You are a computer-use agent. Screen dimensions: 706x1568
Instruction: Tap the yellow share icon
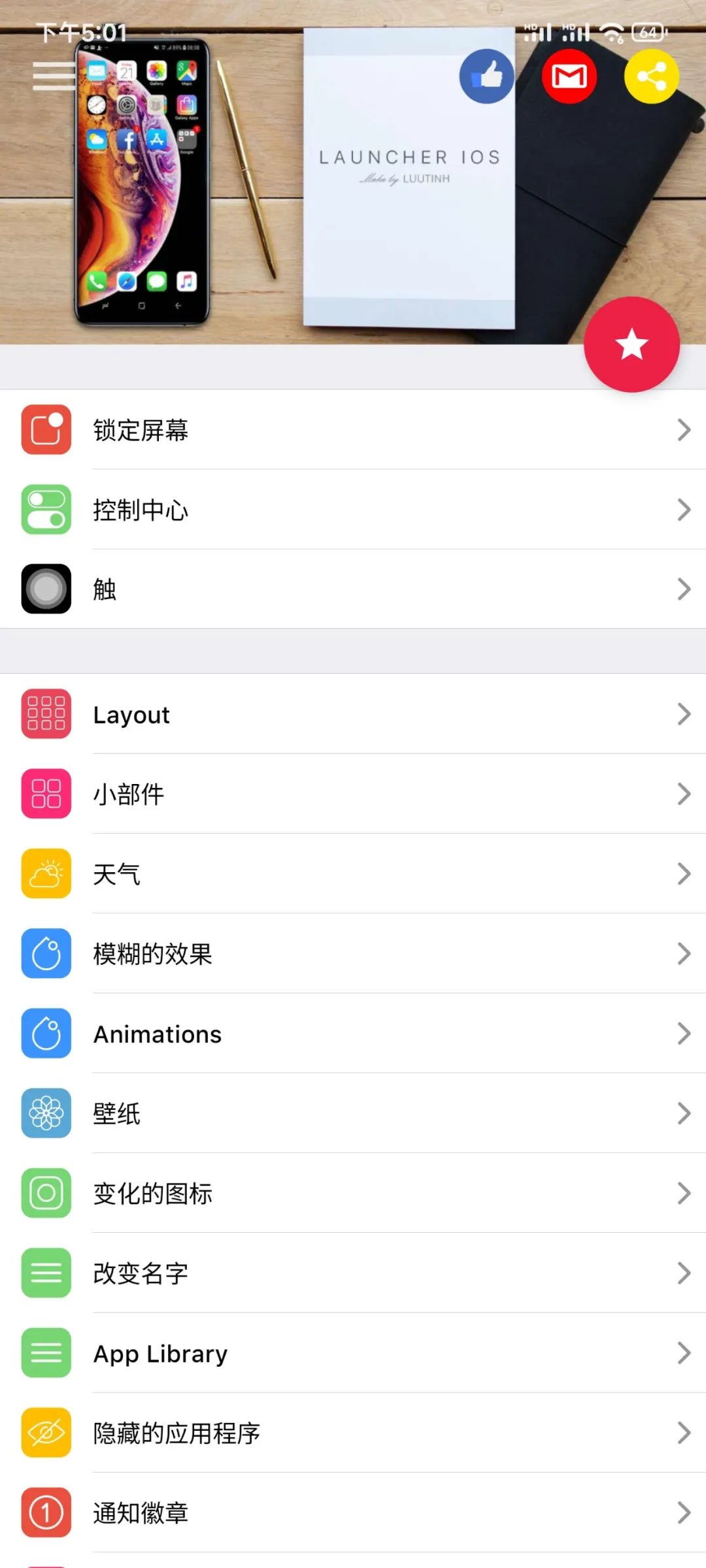[651, 76]
